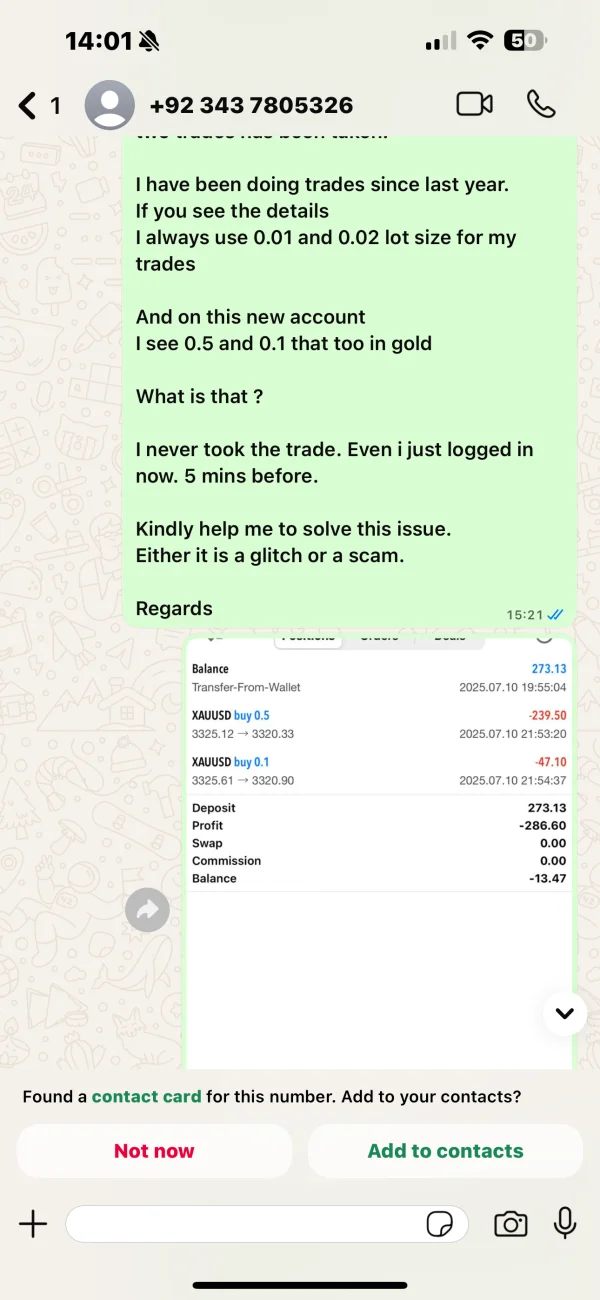Open the sticker picker
The width and height of the screenshot is (600, 1300).
(x=439, y=1223)
